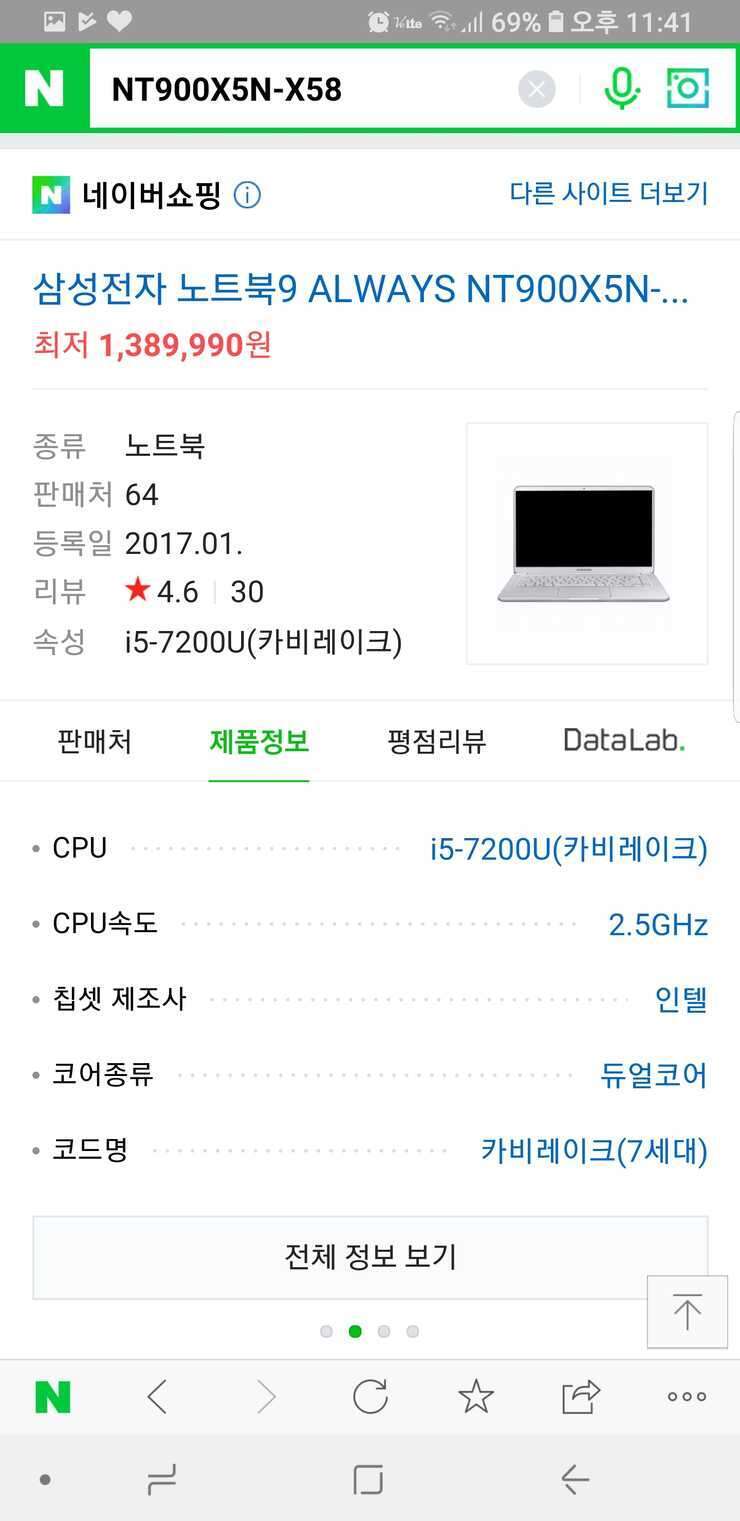Bookmark this page with the star

coord(476,1396)
